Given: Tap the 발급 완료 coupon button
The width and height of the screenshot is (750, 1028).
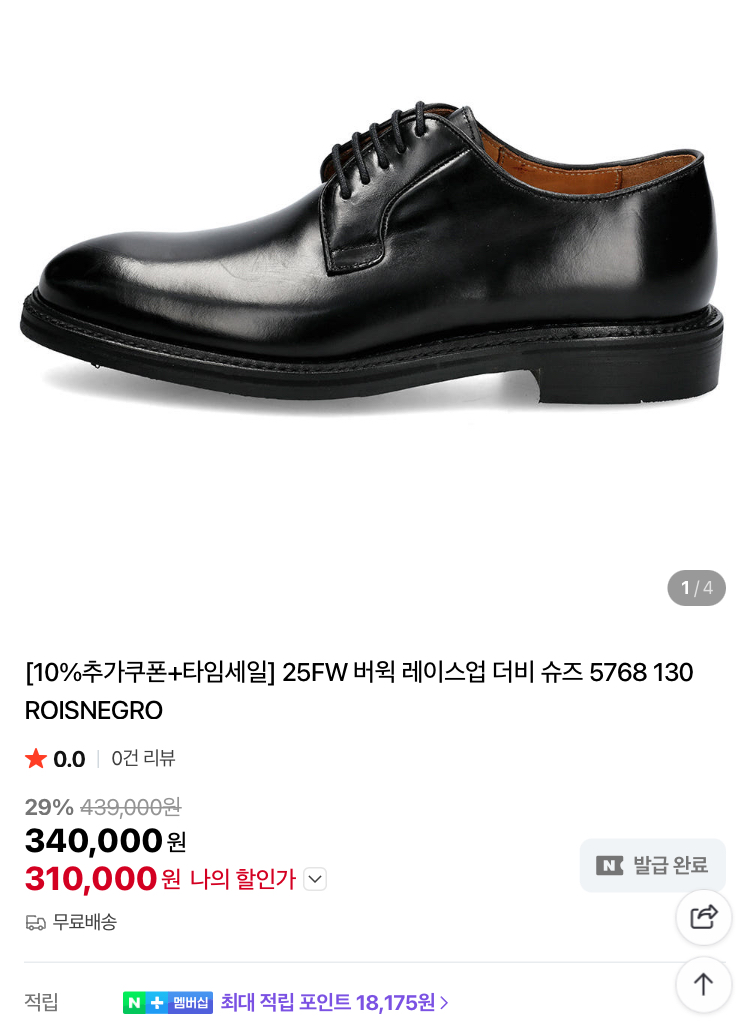Looking at the screenshot, I should click(652, 866).
